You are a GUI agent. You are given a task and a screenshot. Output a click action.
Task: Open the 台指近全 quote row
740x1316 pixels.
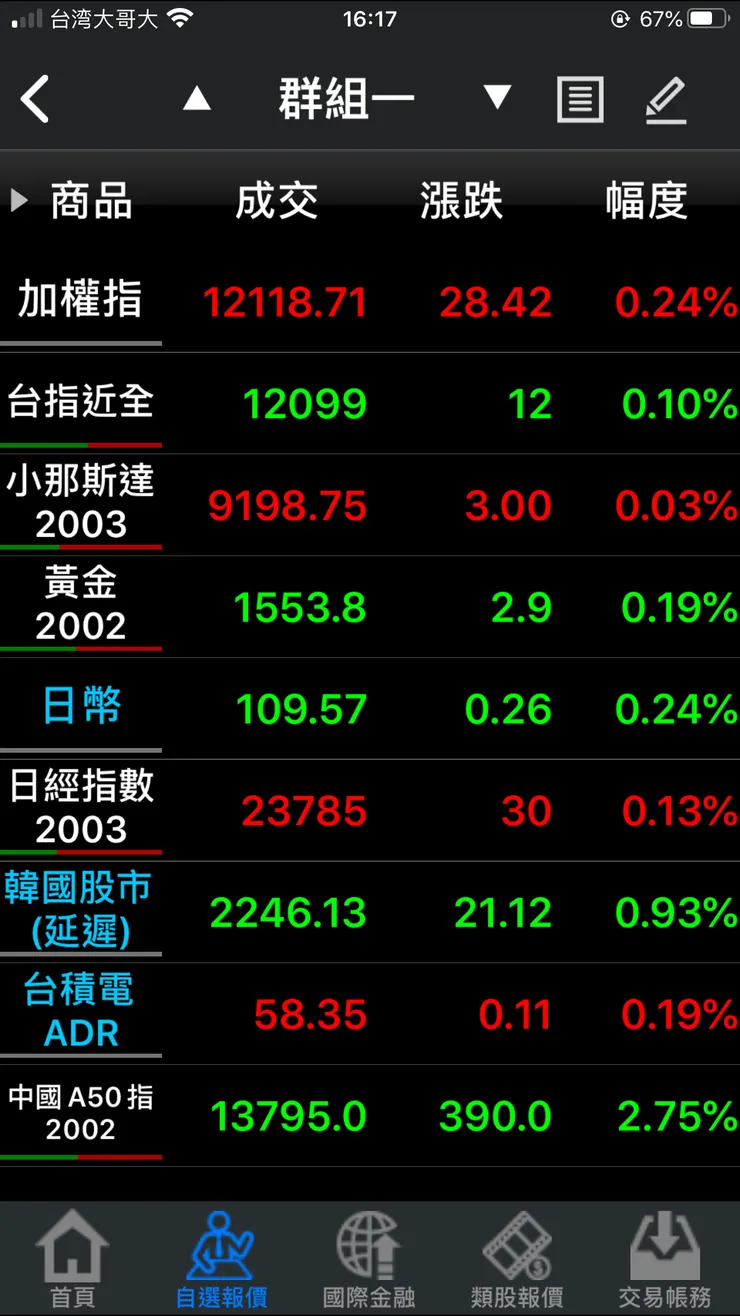[x=80, y=403]
